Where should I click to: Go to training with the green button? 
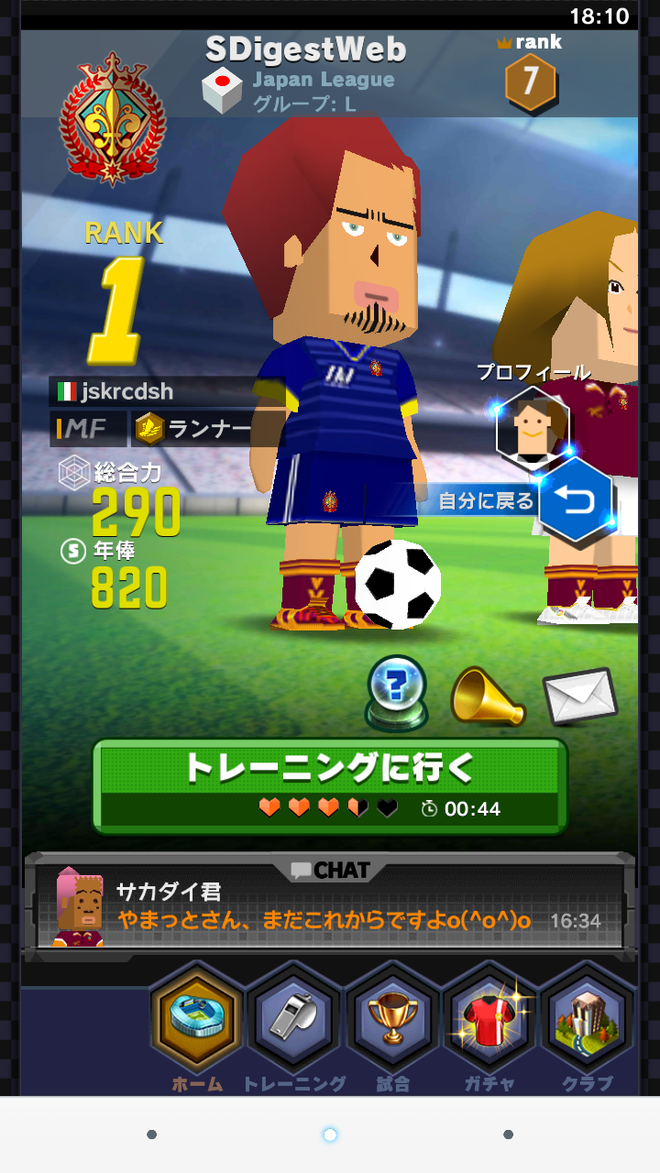point(330,784)
